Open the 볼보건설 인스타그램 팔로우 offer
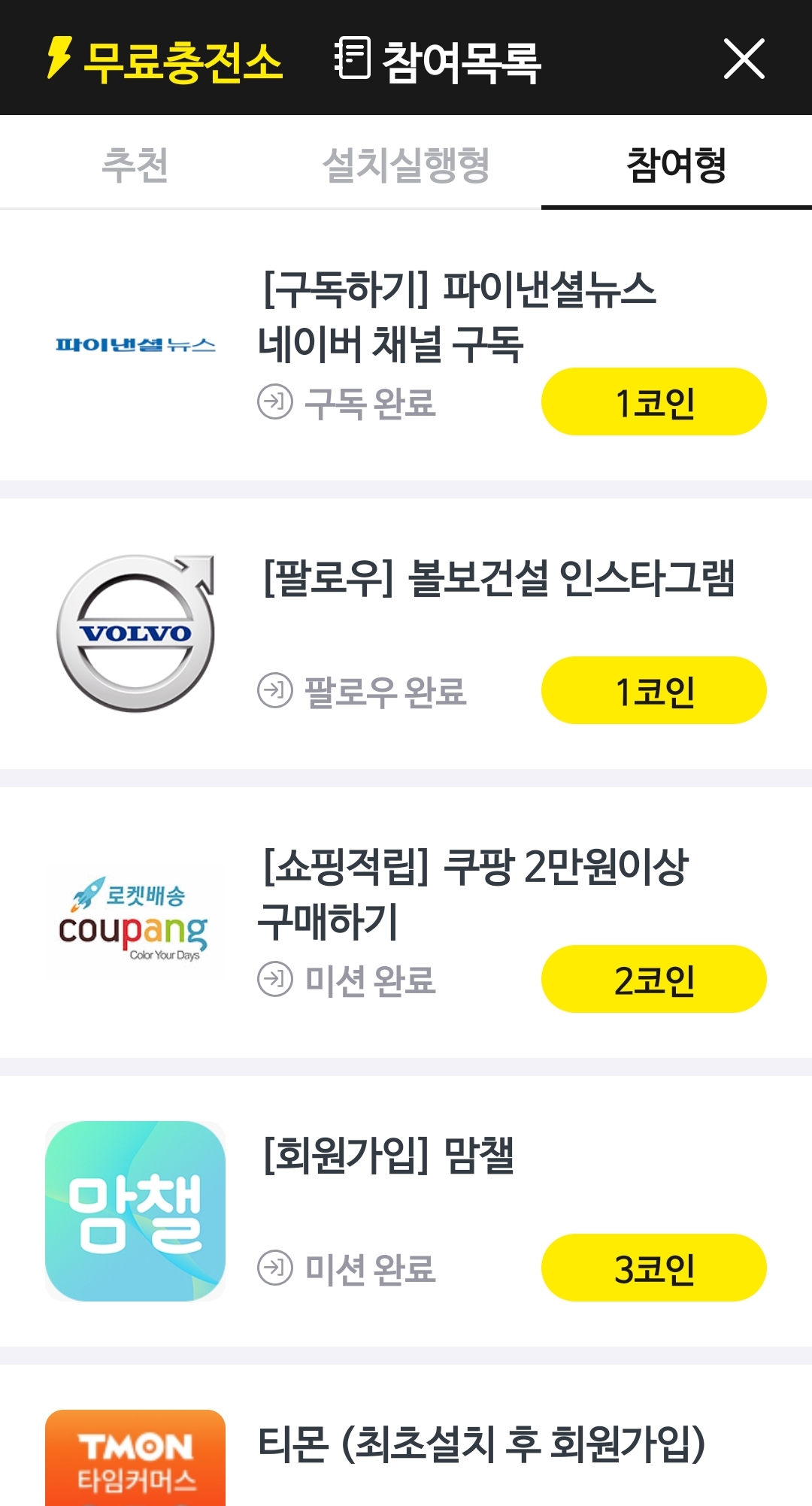 498,579
